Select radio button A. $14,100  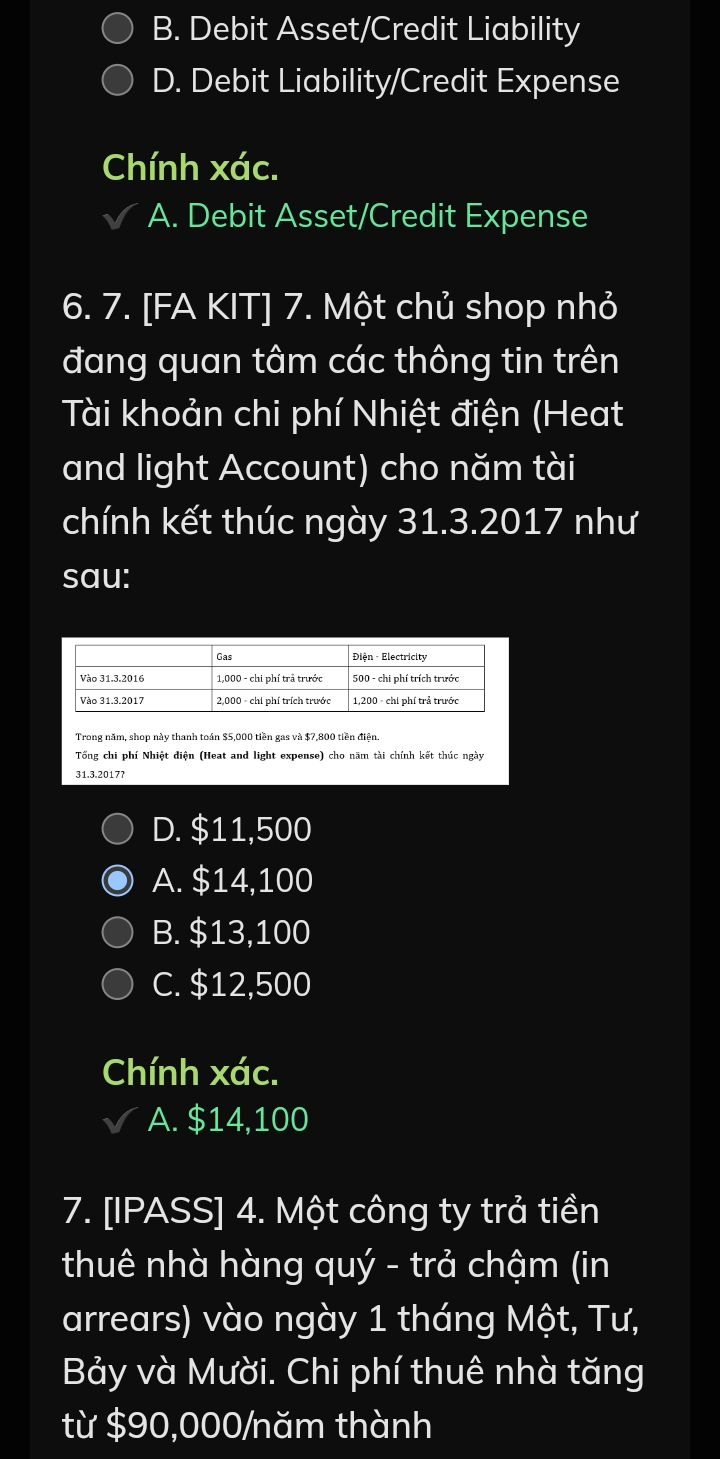click(118, 881)
